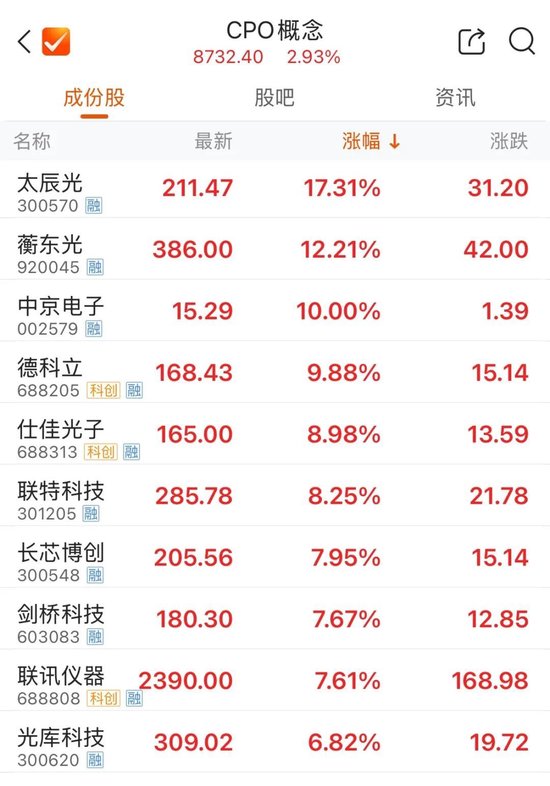Image resolution: width=550 pixels, height=786 pixels.
Task: Sort by the 涨跌 column header
Action: (x=509, y=141)
